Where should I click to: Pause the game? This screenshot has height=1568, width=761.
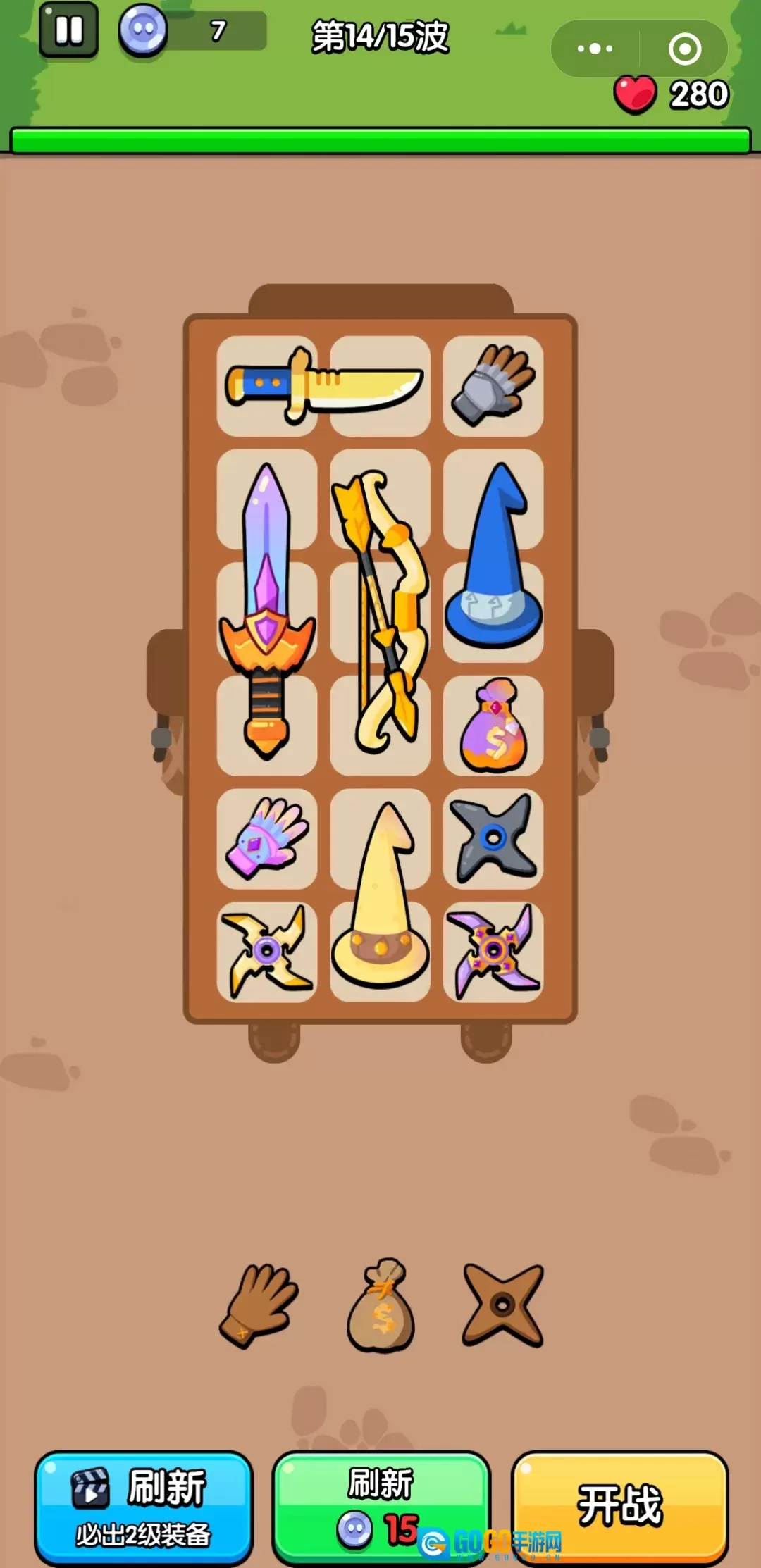[x=68, y=30]
